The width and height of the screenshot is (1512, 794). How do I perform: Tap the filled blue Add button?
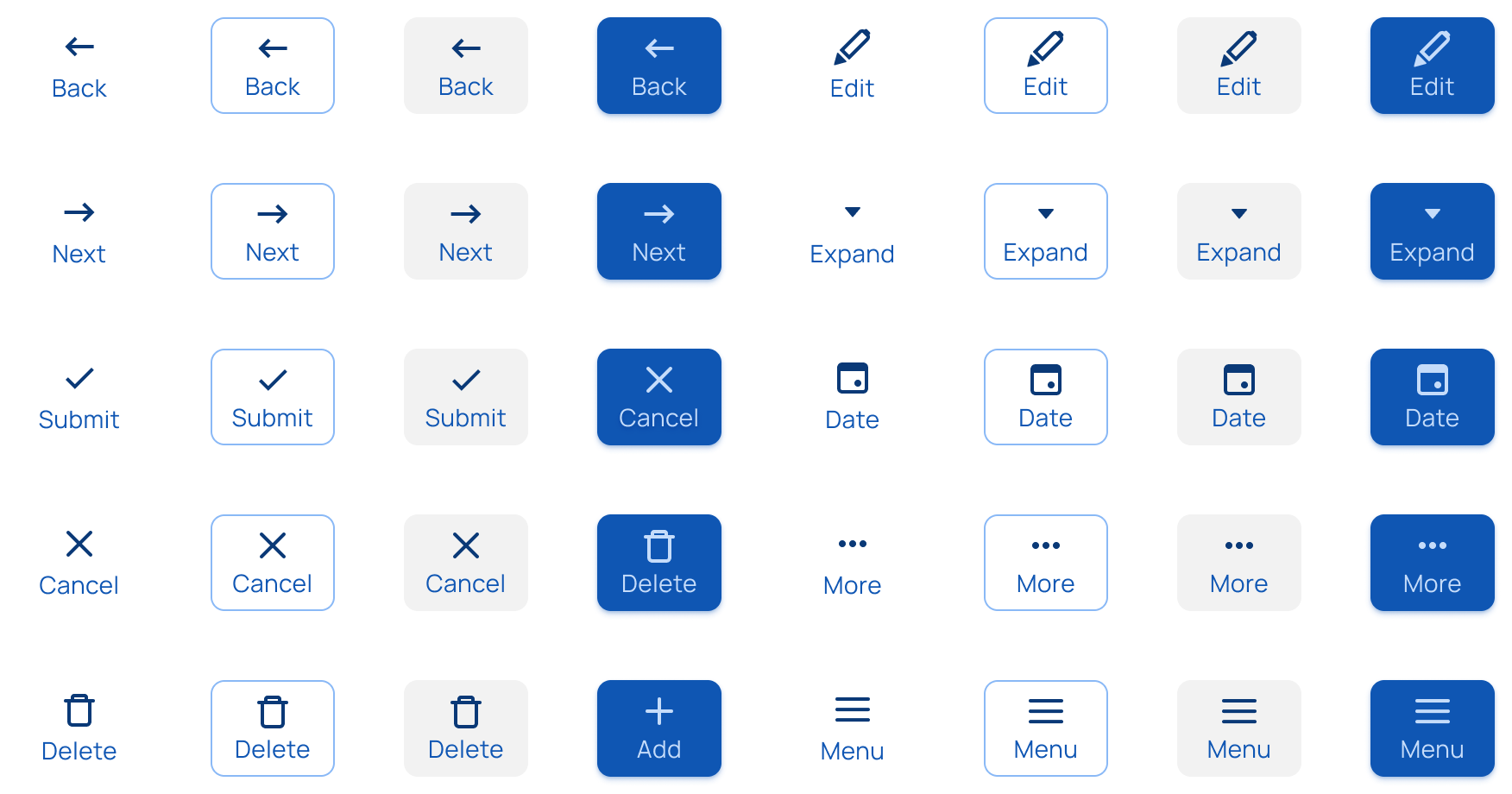[658, 728]
